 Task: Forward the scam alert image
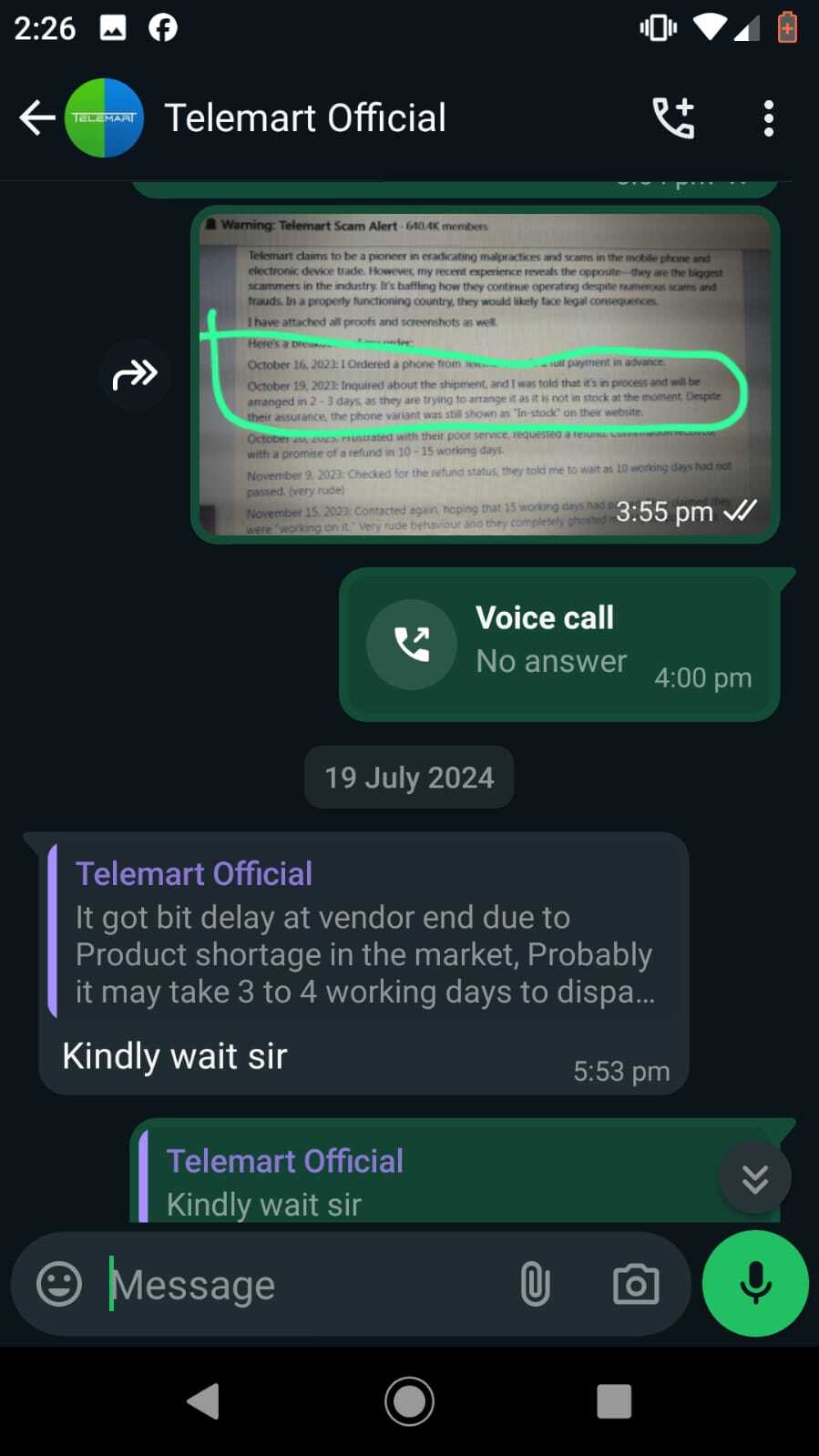(135, 374)
